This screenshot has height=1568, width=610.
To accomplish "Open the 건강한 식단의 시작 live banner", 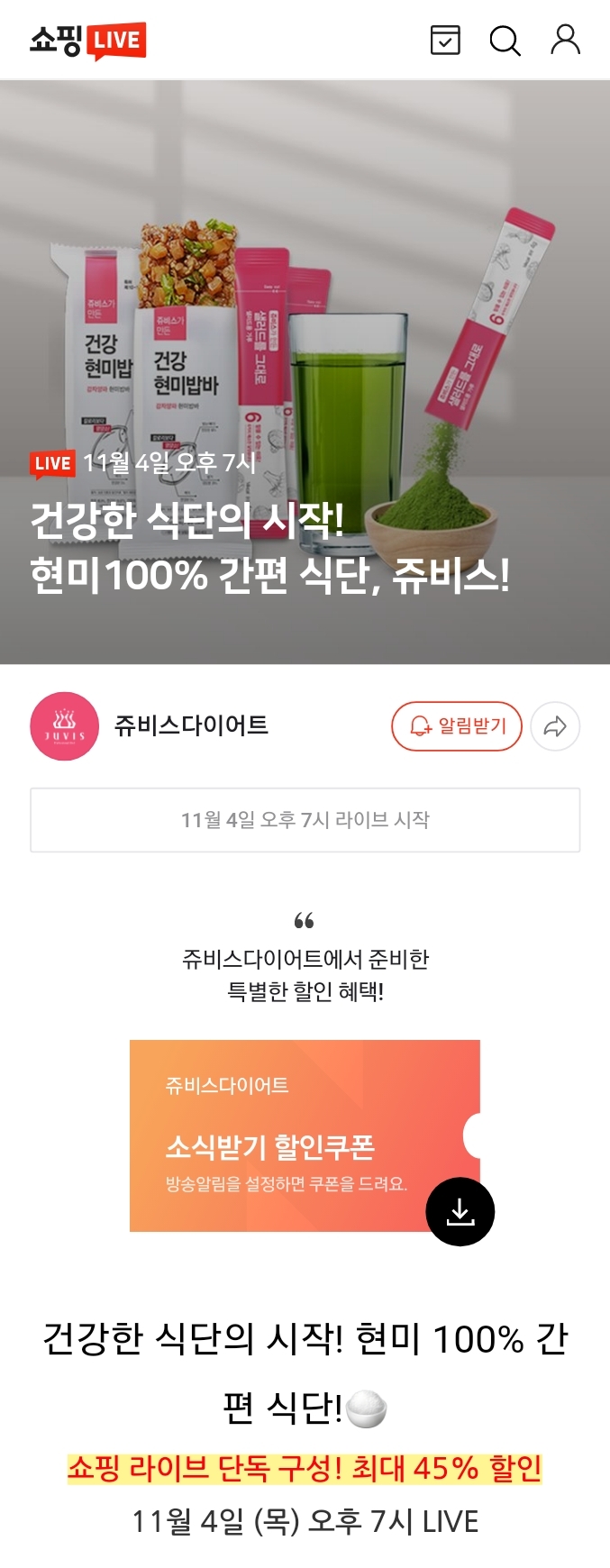I will (305, 372).
